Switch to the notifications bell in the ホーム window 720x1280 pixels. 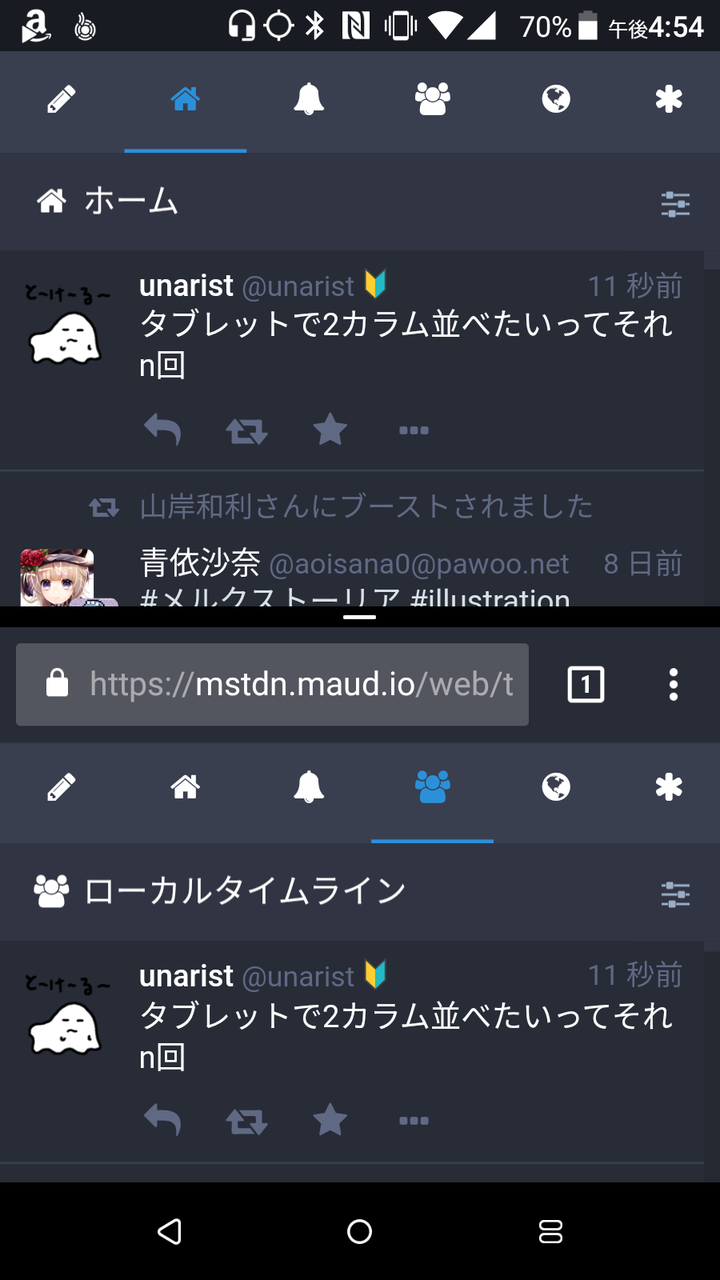[x=309, y=100]
